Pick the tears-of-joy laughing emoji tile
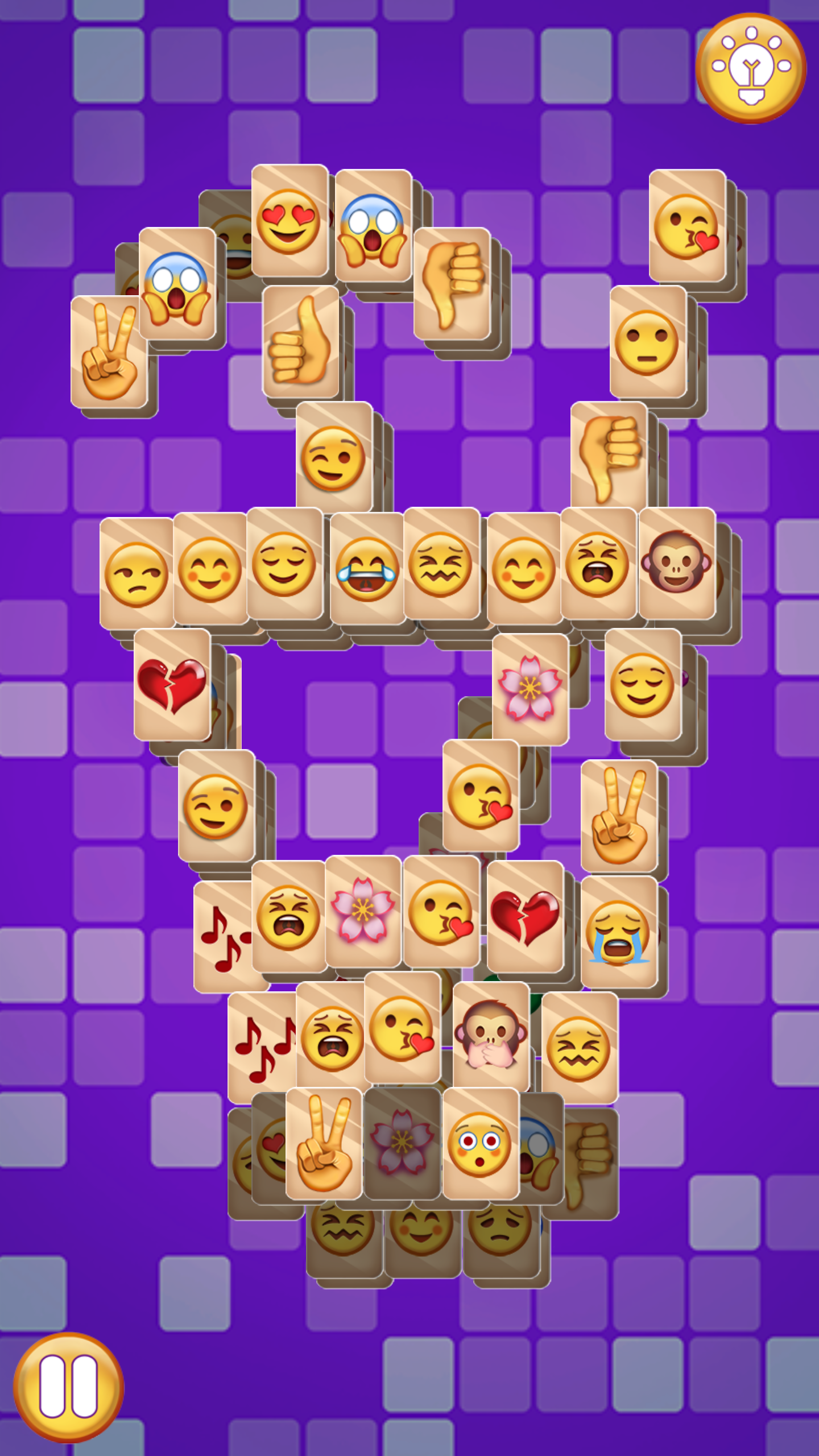Screen dimensions: 819x1456 [367, 569]
